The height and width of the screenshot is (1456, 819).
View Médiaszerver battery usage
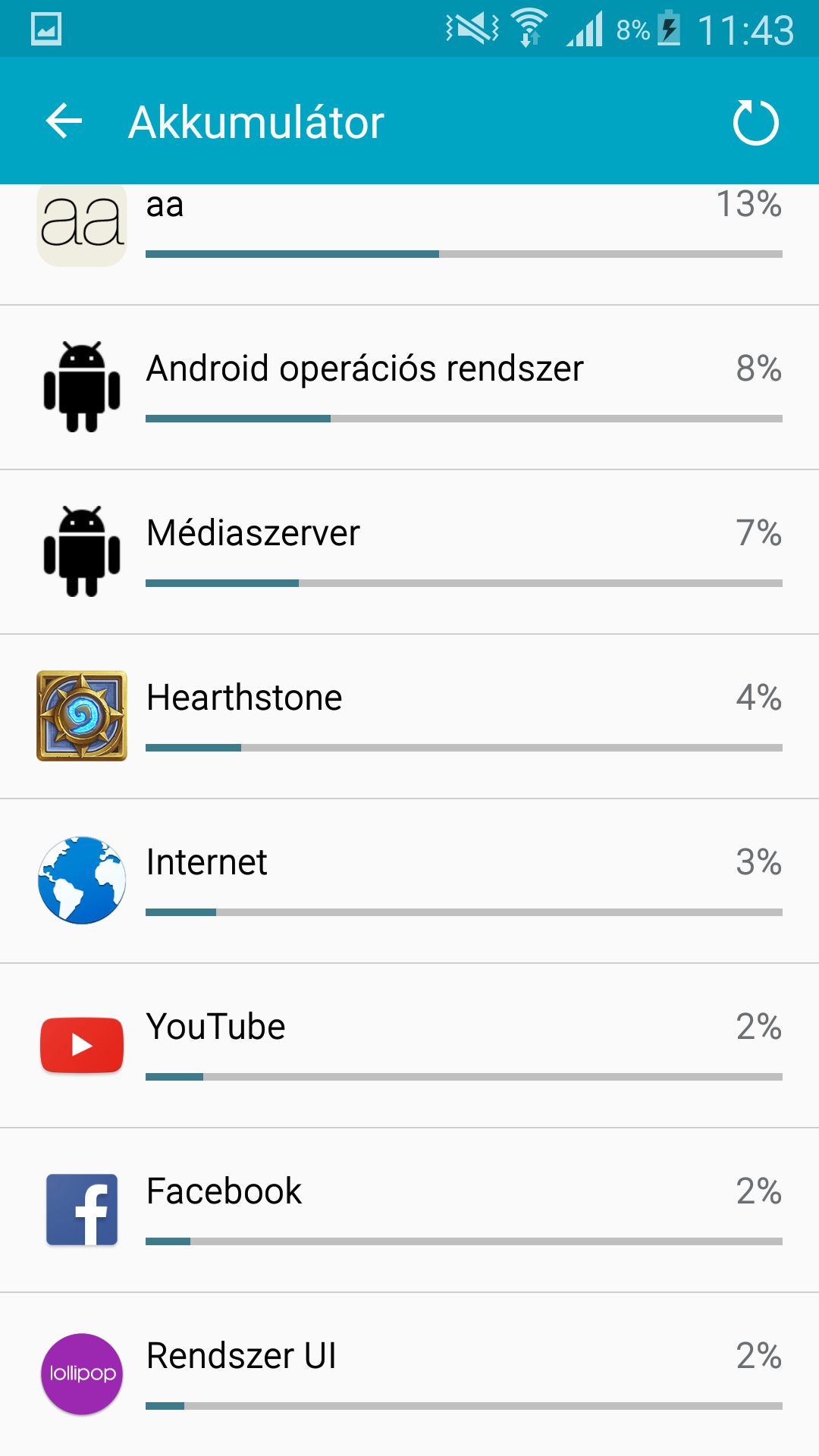[x=409, y=552]
